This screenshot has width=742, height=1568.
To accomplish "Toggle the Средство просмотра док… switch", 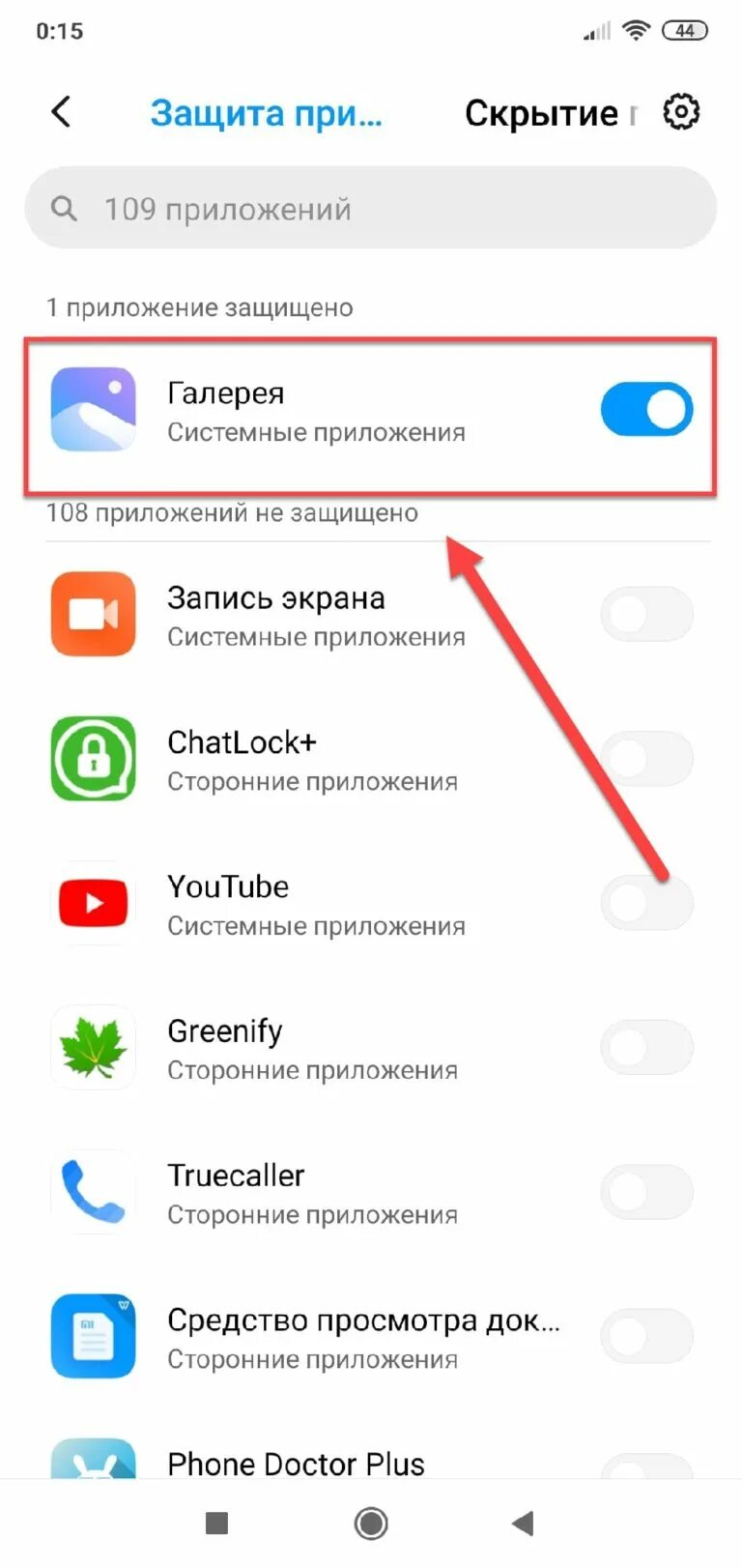I will [x=646, y=1336].
